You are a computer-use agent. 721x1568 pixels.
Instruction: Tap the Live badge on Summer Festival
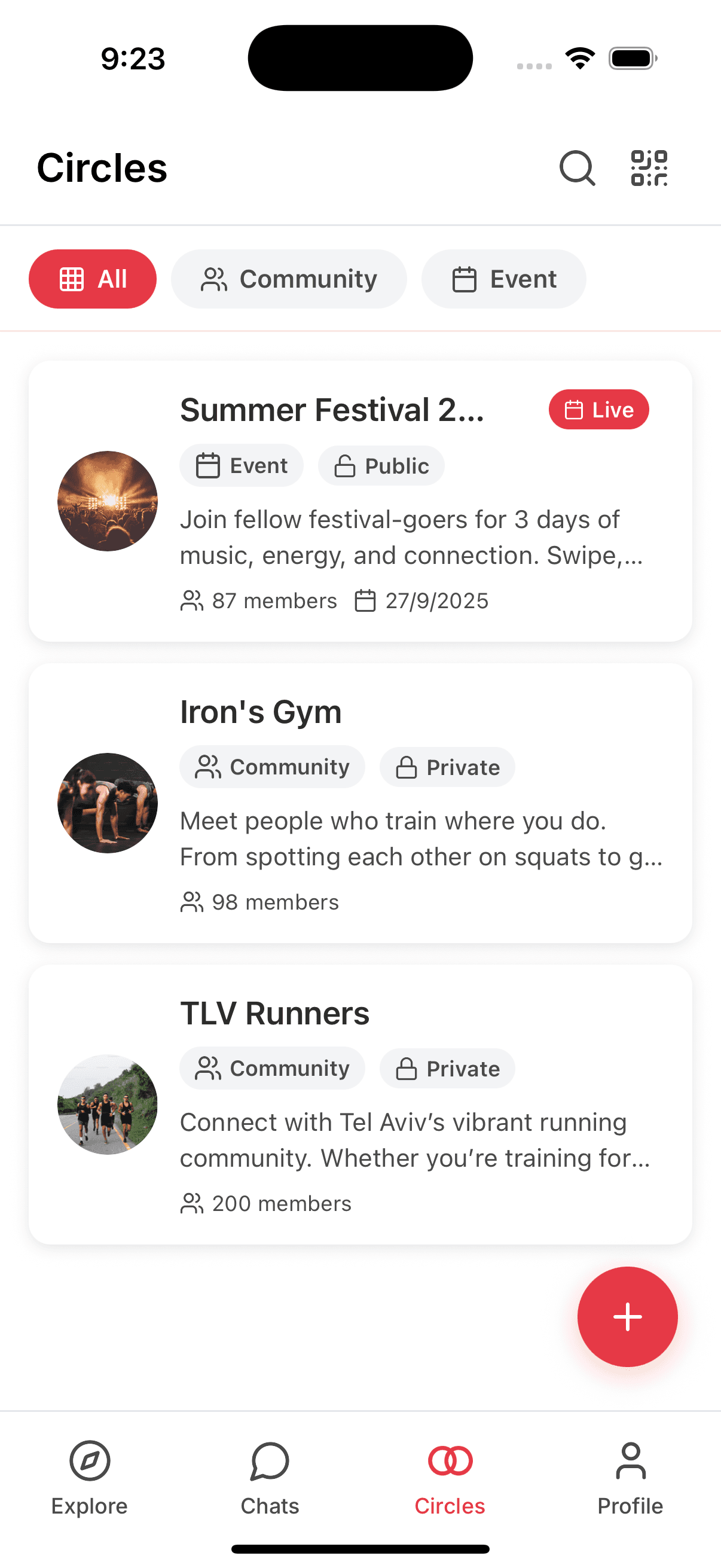[x=598, y=410]
